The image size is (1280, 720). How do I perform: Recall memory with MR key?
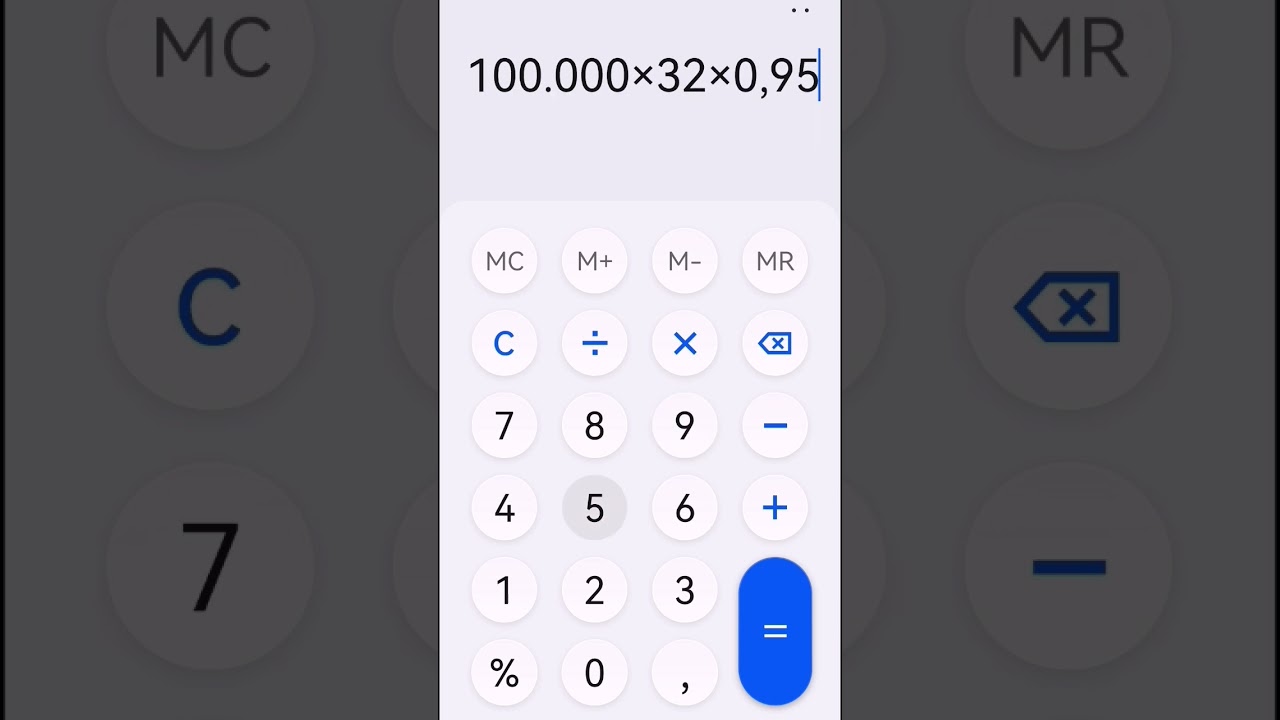[775, 261]
